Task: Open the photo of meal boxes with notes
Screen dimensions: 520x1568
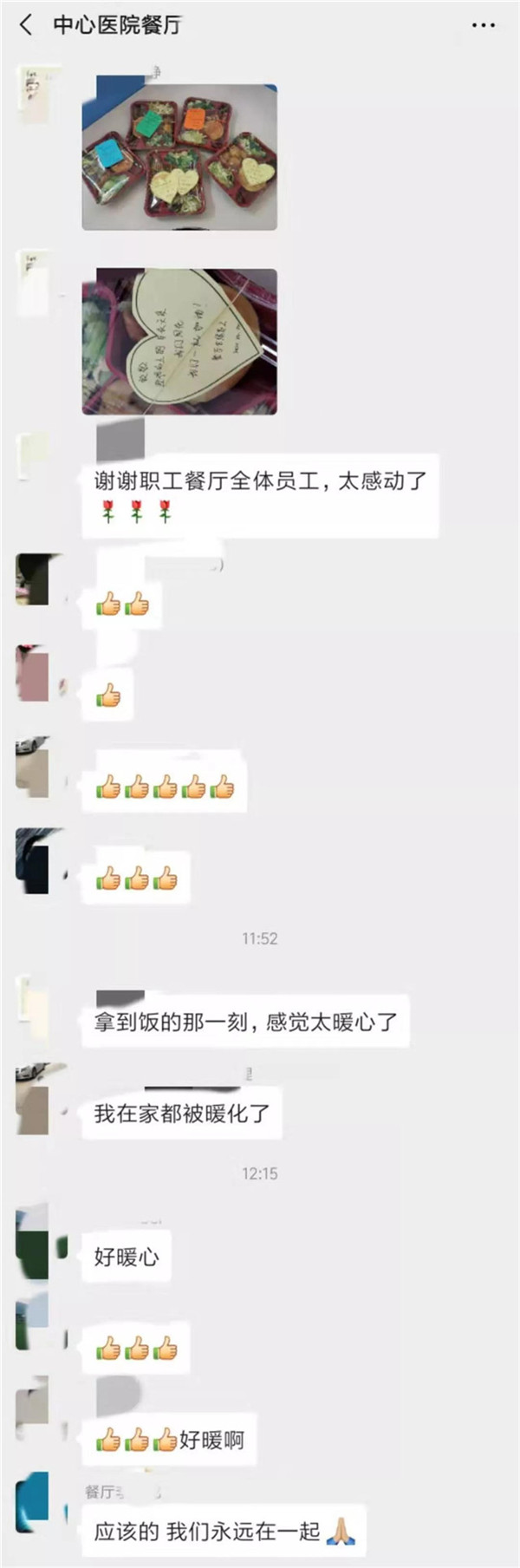Action: tap(179, 157)
